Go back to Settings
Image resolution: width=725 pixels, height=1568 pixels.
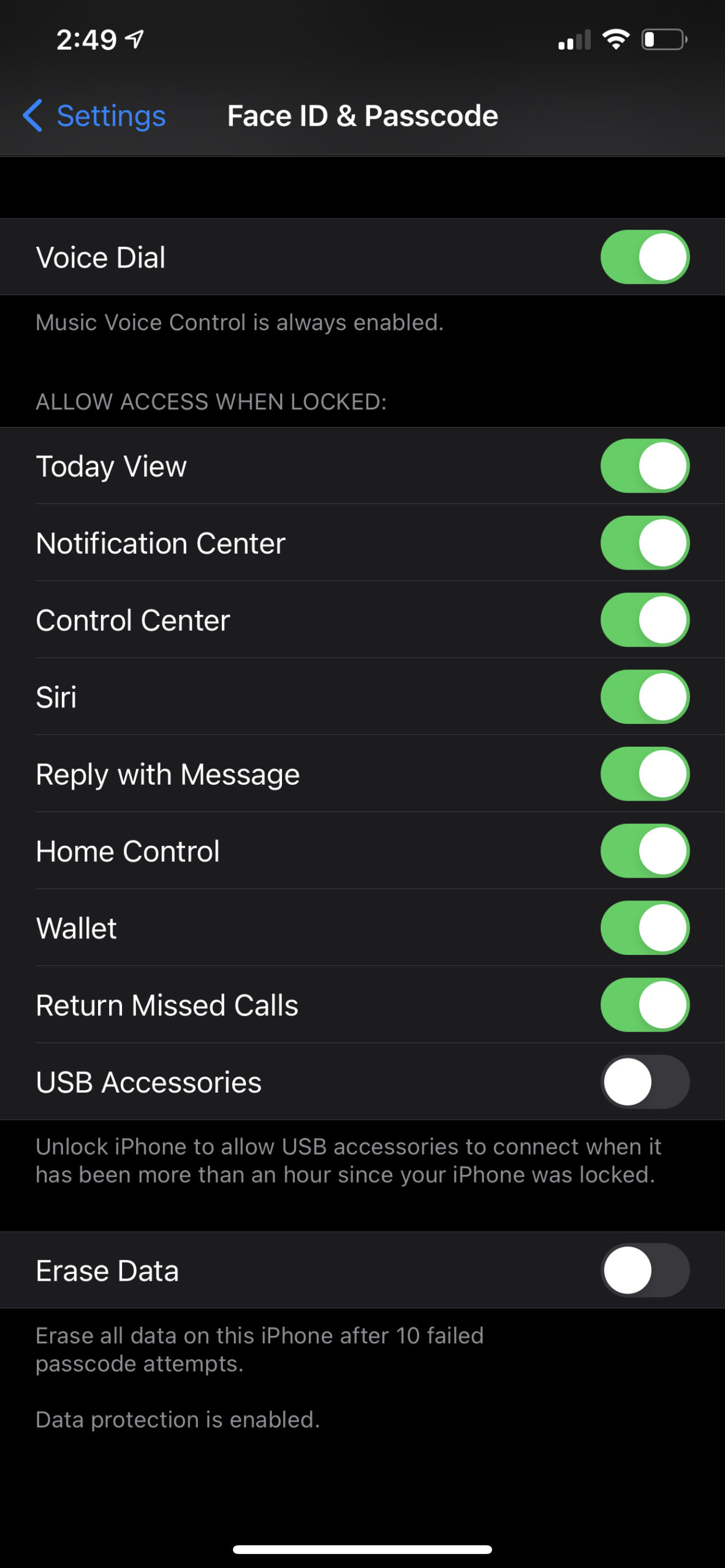tap(94, 116)
